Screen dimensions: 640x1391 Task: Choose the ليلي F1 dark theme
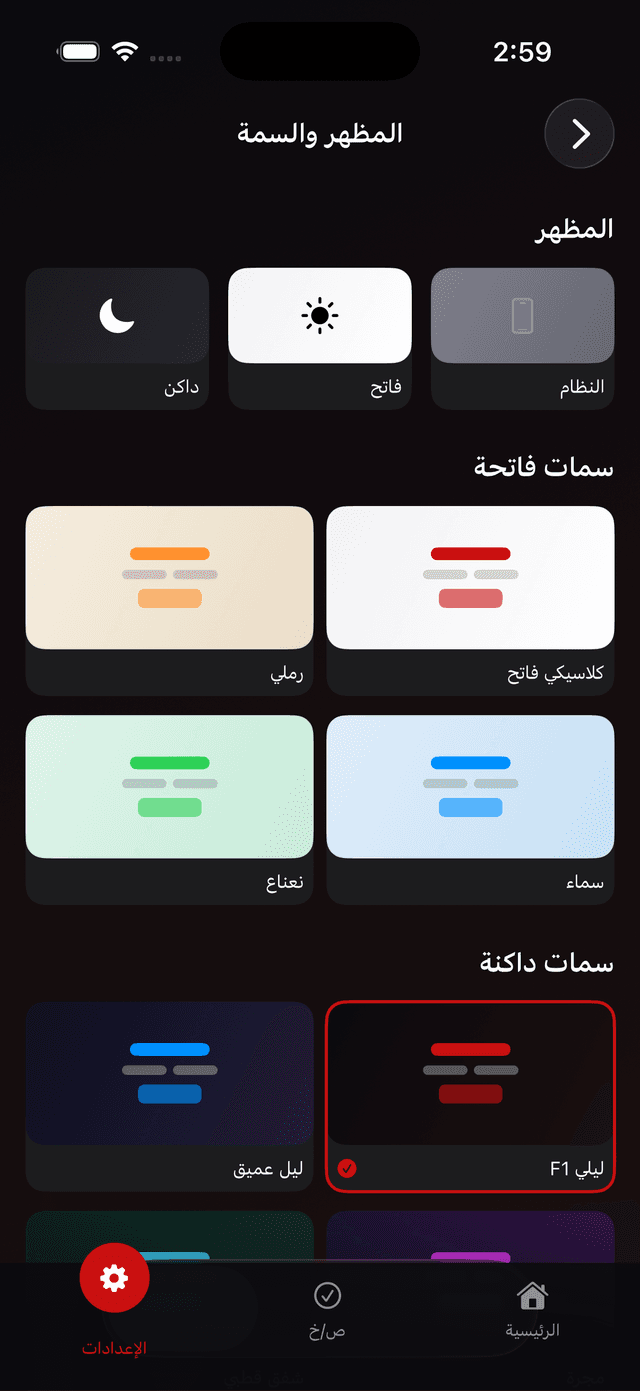470,1094
